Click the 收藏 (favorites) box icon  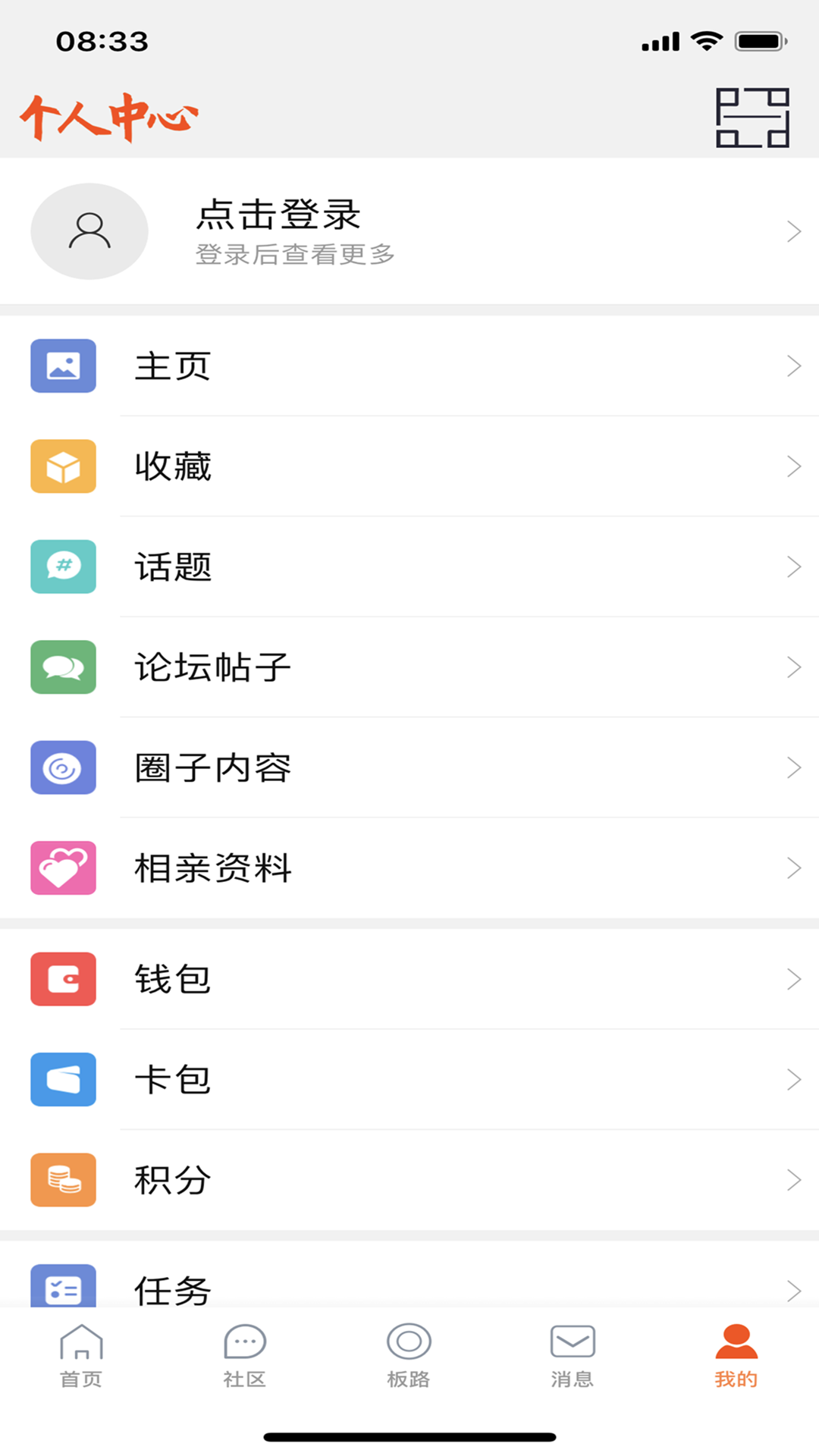[x=63, y=466]
